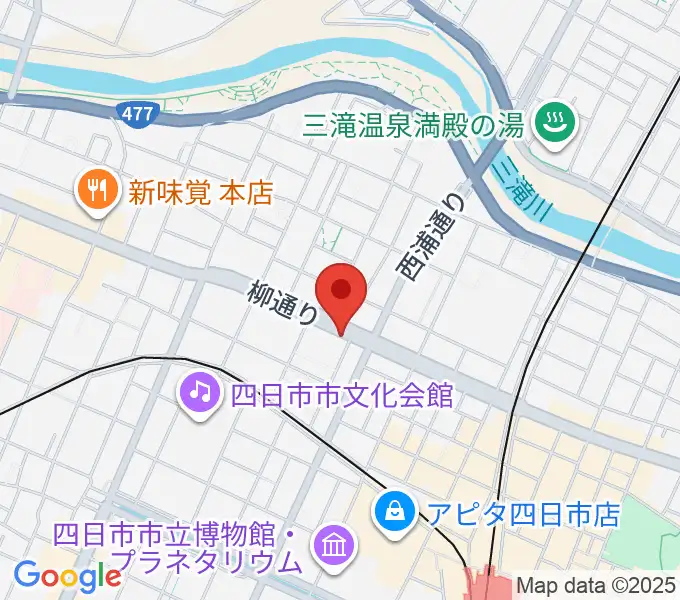The image size is (680, 600).
Task: Select the 三滝温泉満殿の湯 hot spring marker
Action: tap(551, 125)
